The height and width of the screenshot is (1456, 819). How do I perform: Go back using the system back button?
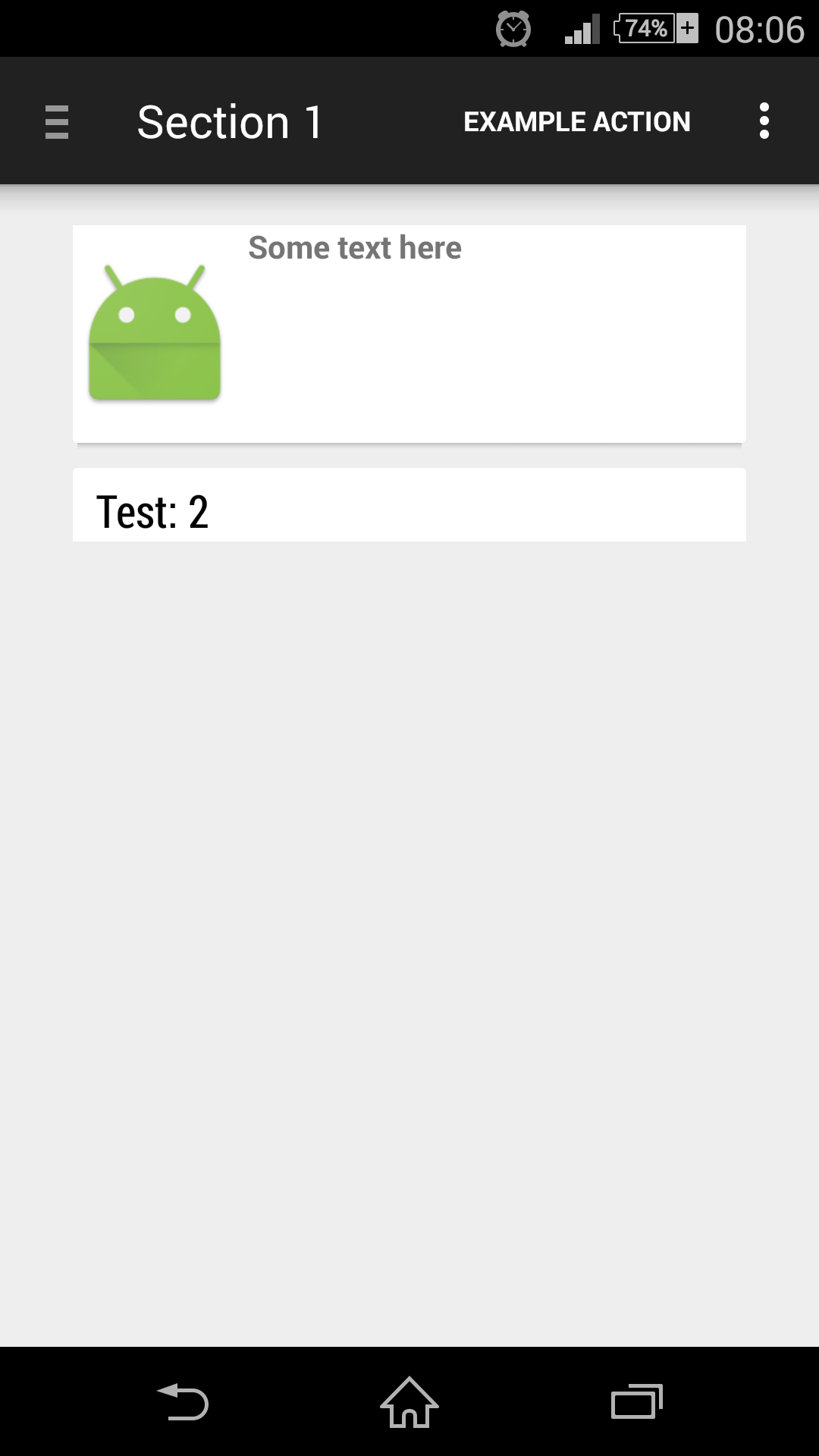click(x=183, y=1401)
